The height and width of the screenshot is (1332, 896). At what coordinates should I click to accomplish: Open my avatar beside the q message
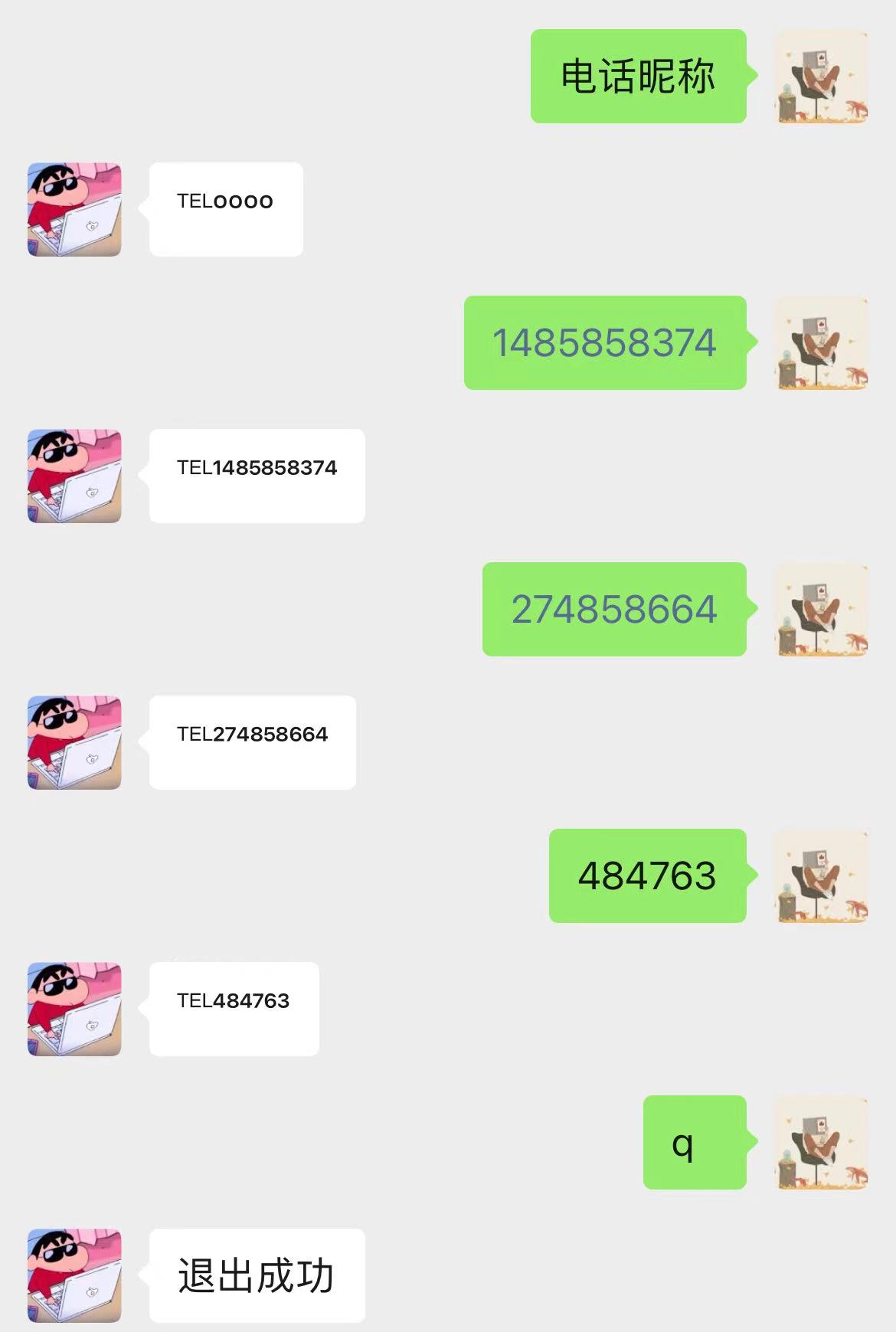point(822,1142)
